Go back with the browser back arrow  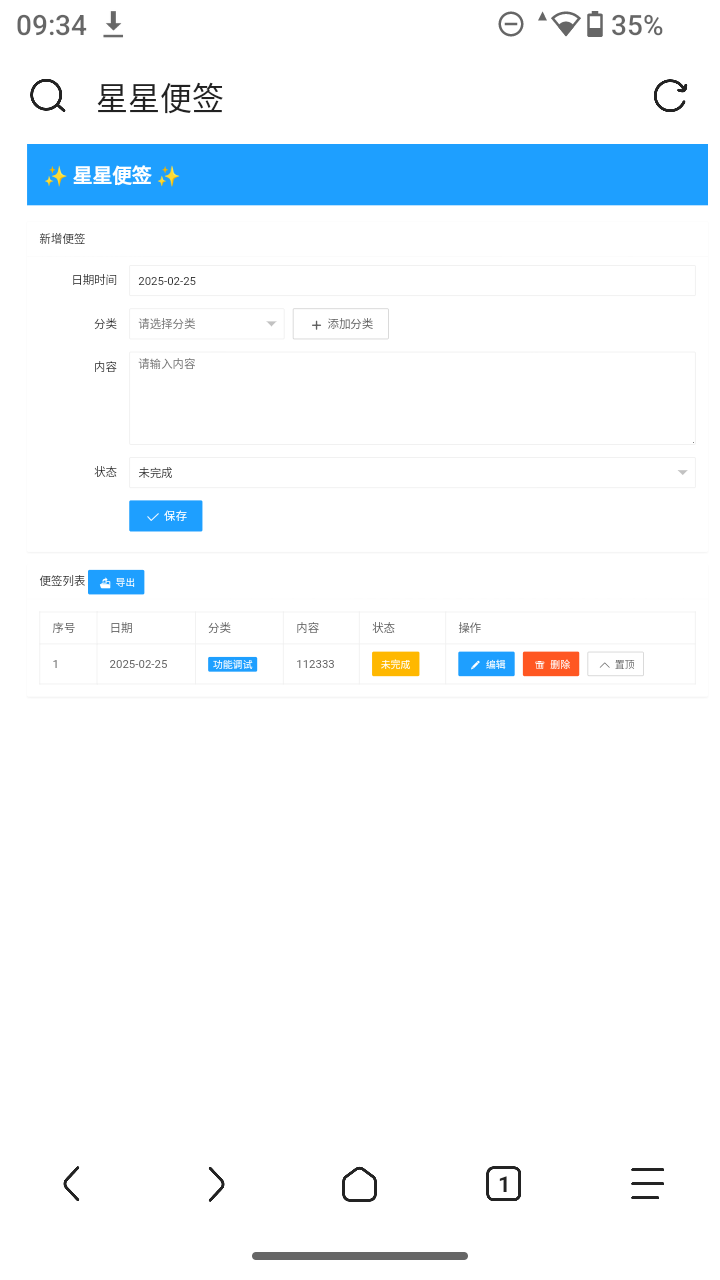tap(72, 1184)
